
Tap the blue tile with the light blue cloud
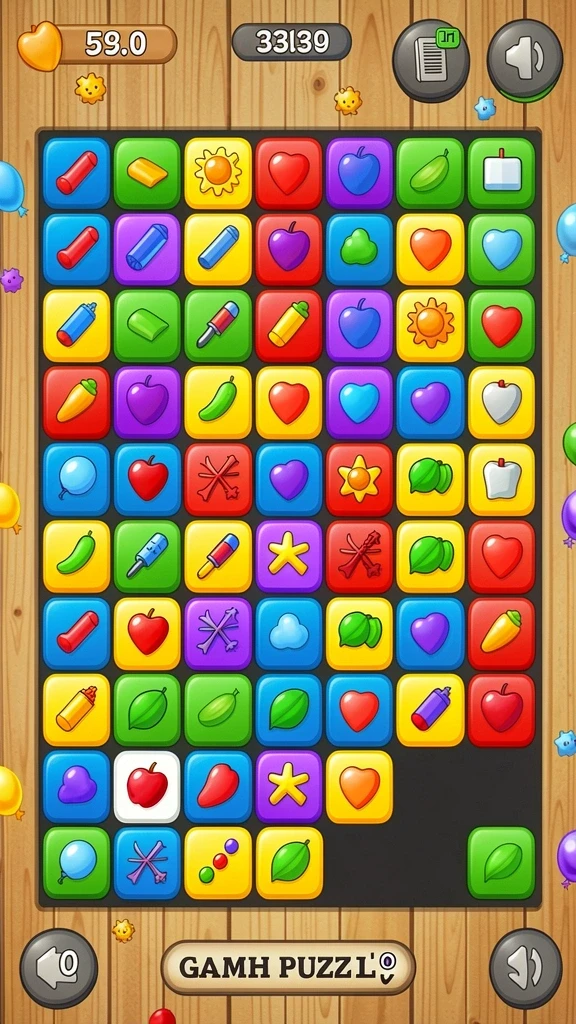[289, 633]
